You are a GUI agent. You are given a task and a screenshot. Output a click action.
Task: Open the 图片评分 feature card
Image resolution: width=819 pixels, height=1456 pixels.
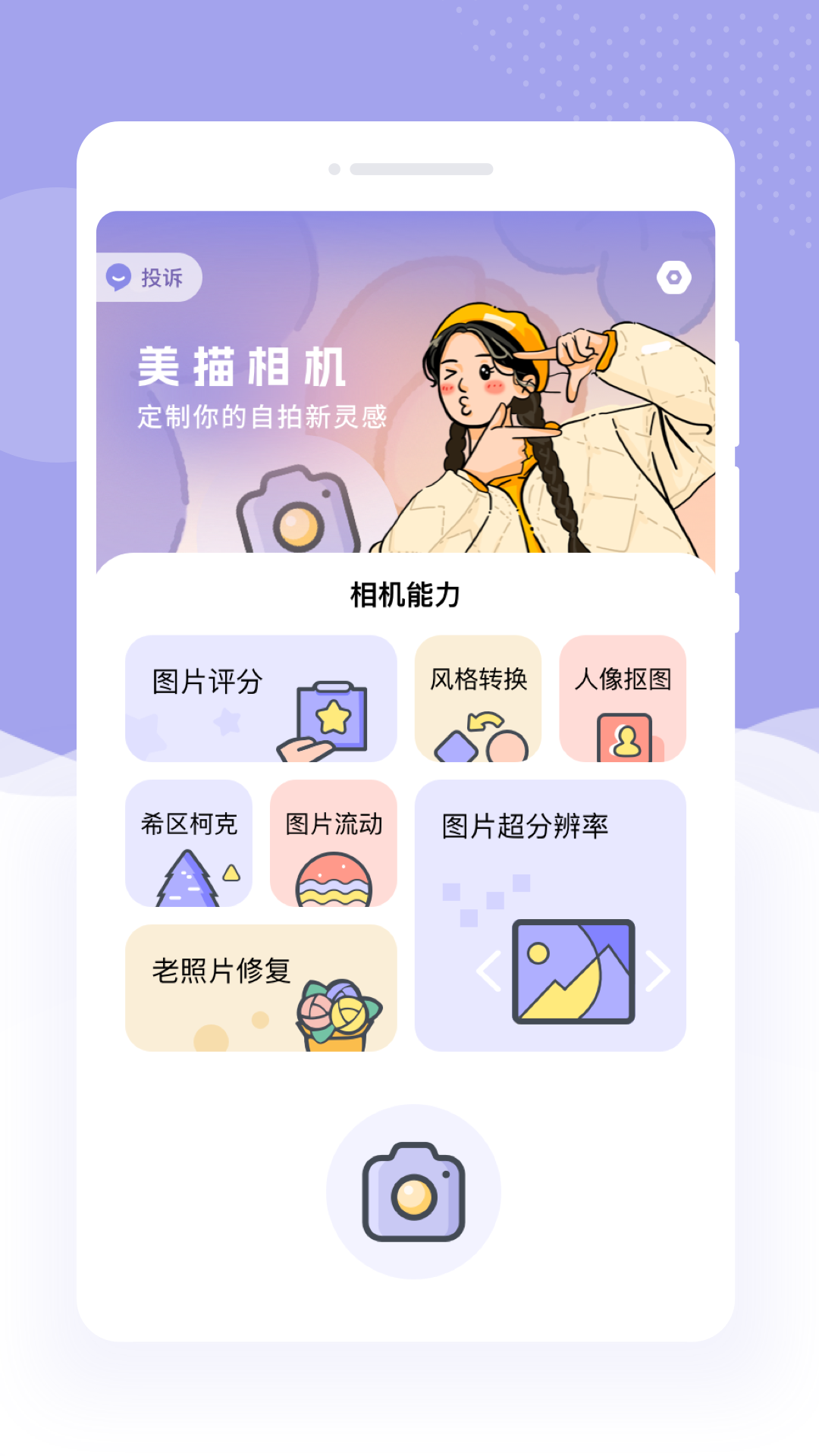(261, 698)
